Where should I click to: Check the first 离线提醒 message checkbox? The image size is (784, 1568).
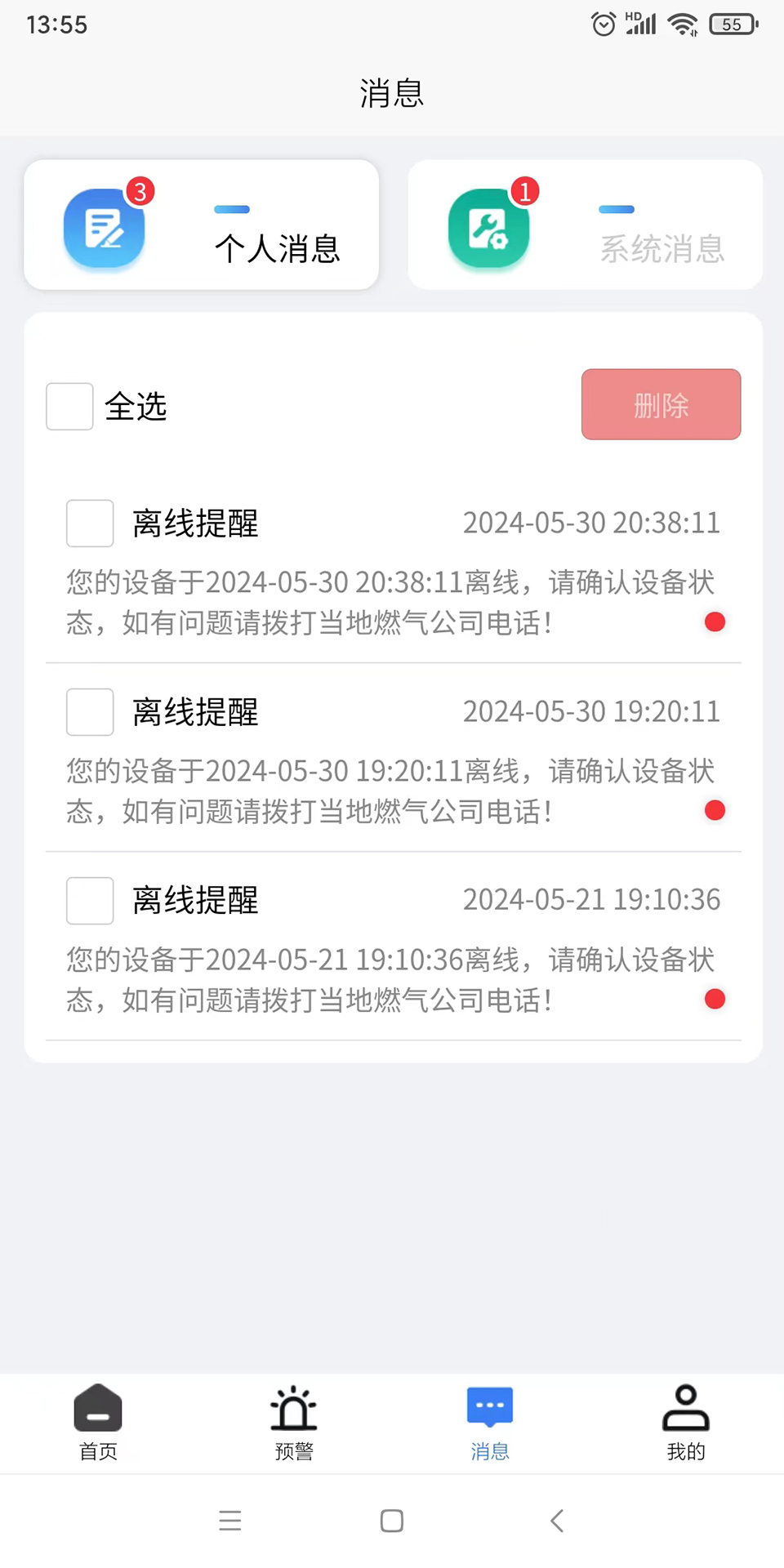[90, 523]
